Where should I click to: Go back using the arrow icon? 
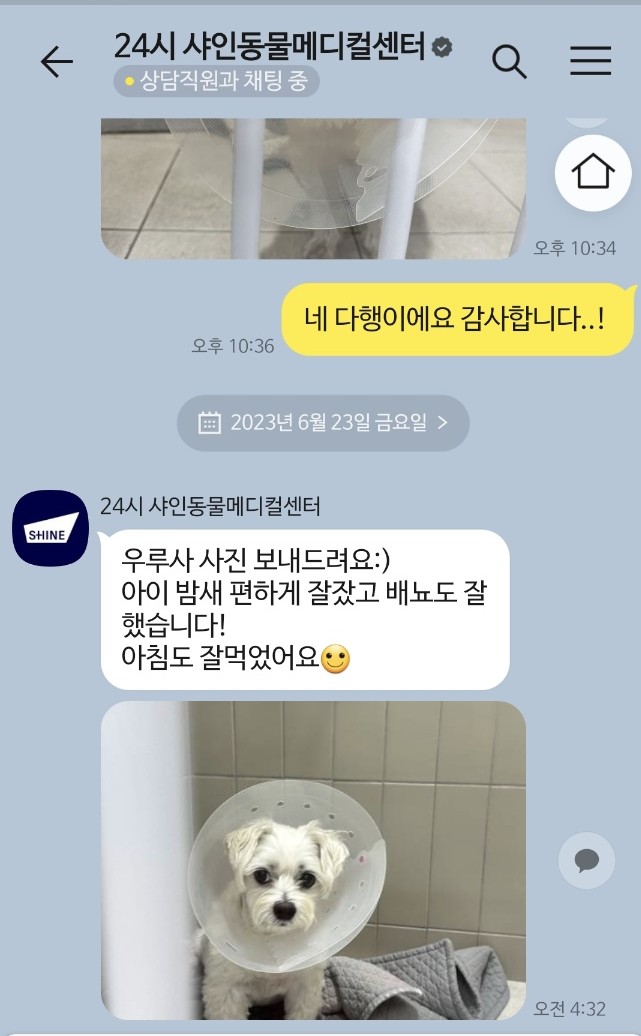point(56,62)
